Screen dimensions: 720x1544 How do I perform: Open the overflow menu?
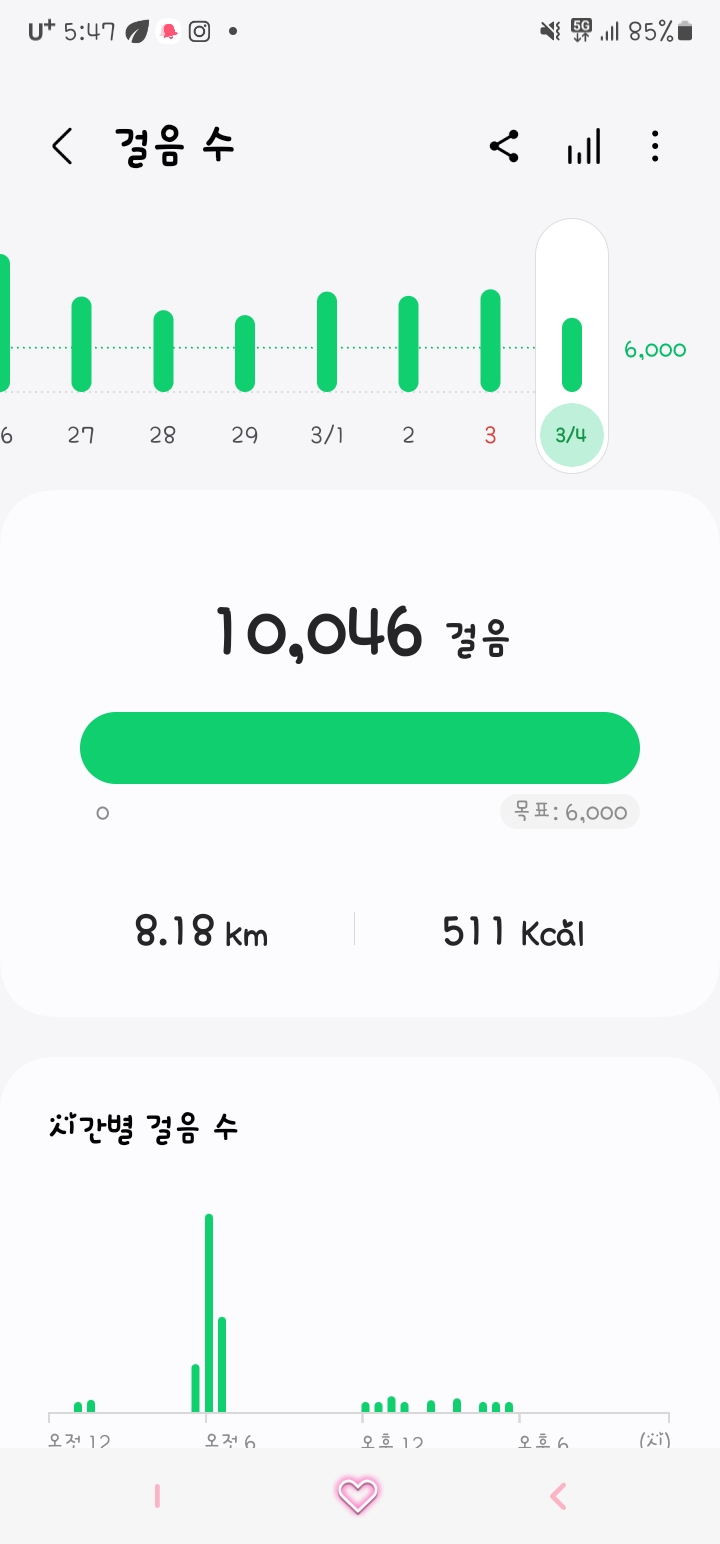point(655,147)
